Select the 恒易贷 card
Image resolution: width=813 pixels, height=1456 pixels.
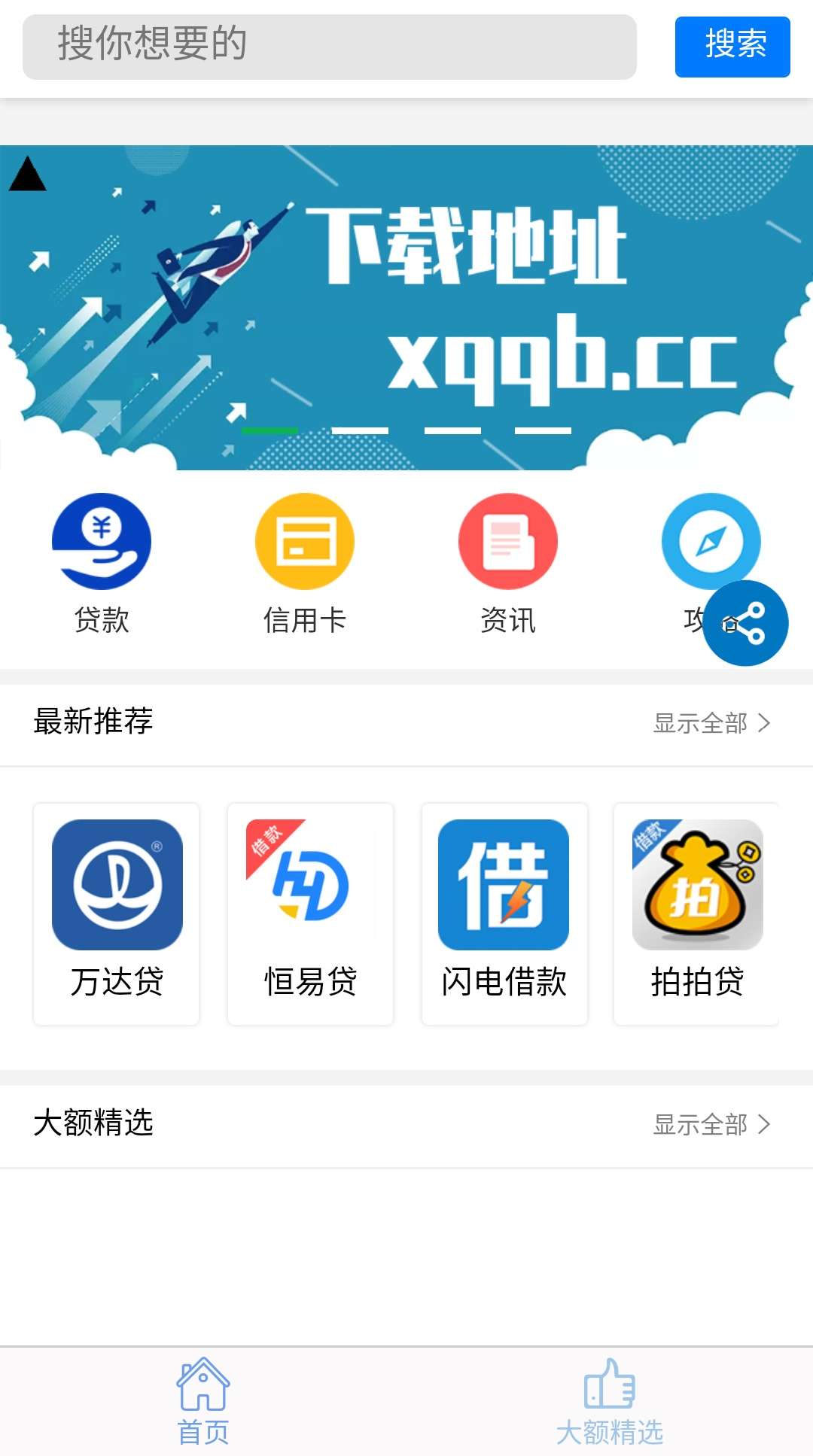[310, 913]
